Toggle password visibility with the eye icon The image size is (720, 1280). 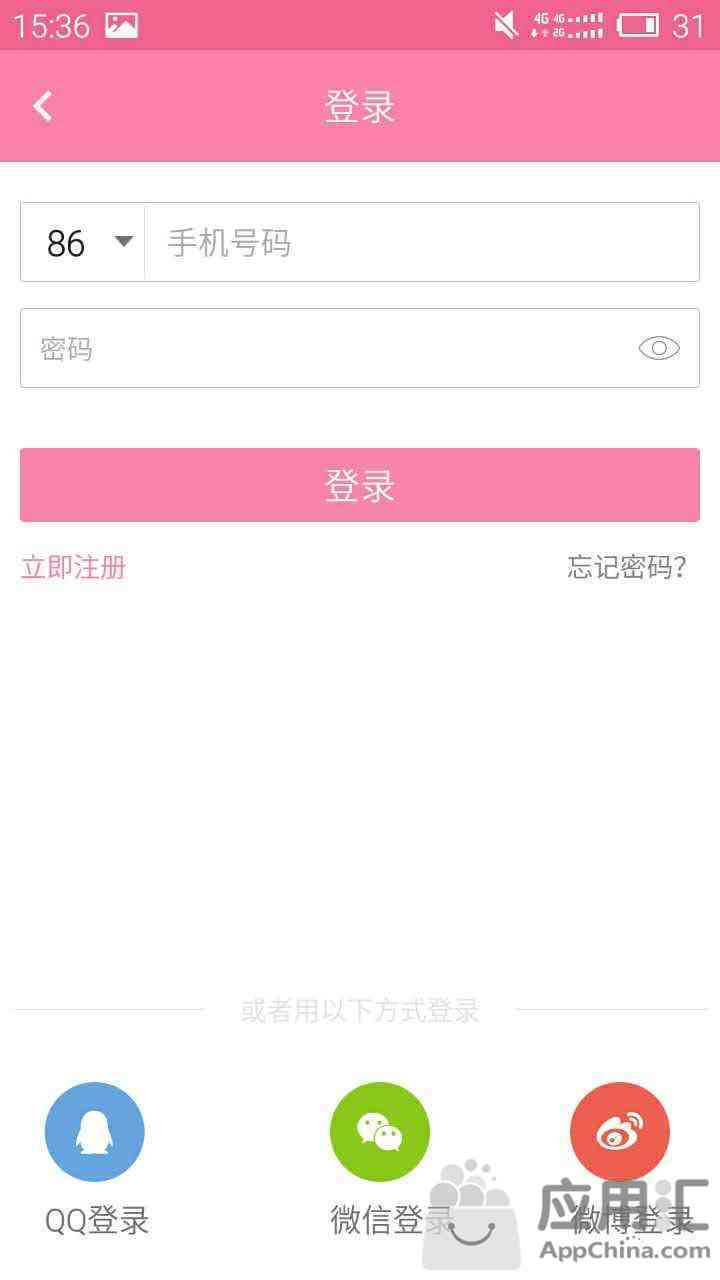(658, 348)
